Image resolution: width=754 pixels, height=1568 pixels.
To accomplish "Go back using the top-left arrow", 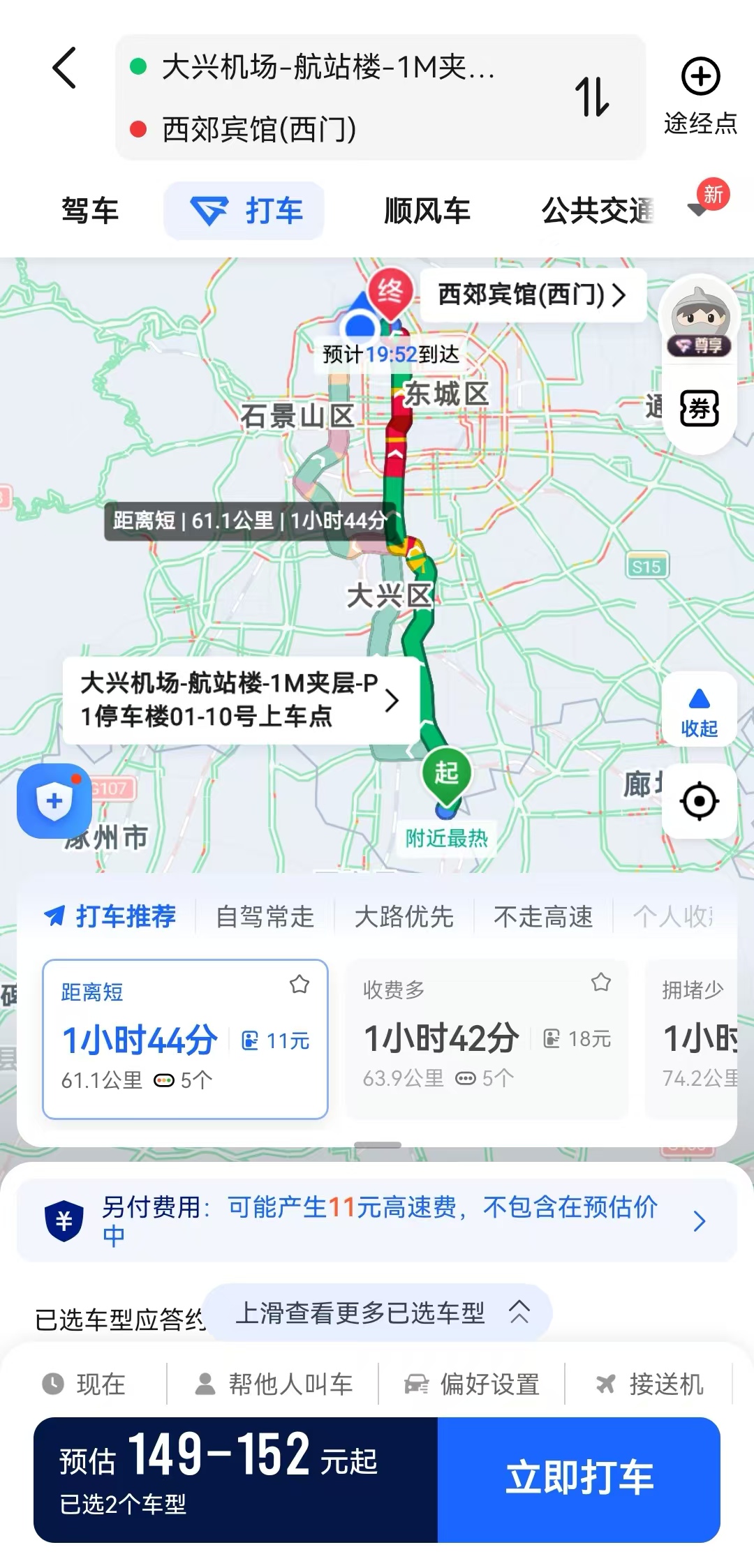I will tap(64, 68).
